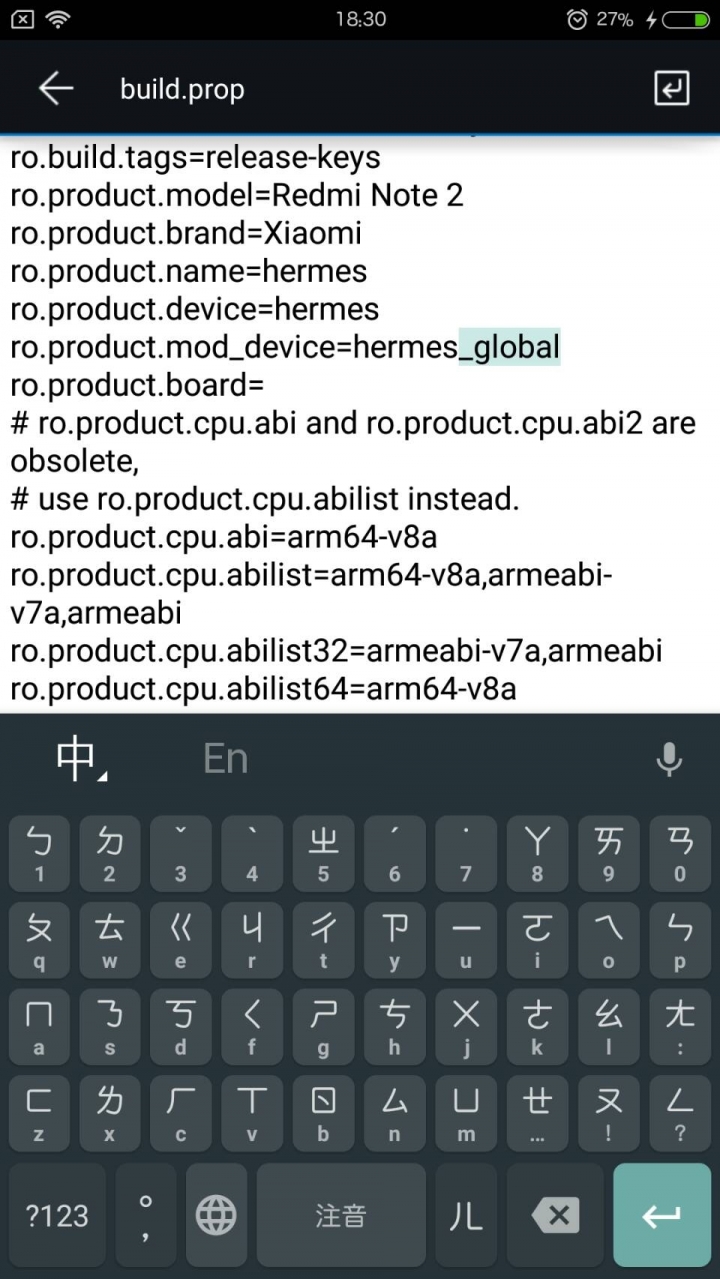Go back from build.prop editor
Image resolution: width=720 pixels, height=1279 pixels.
point(56,89)
